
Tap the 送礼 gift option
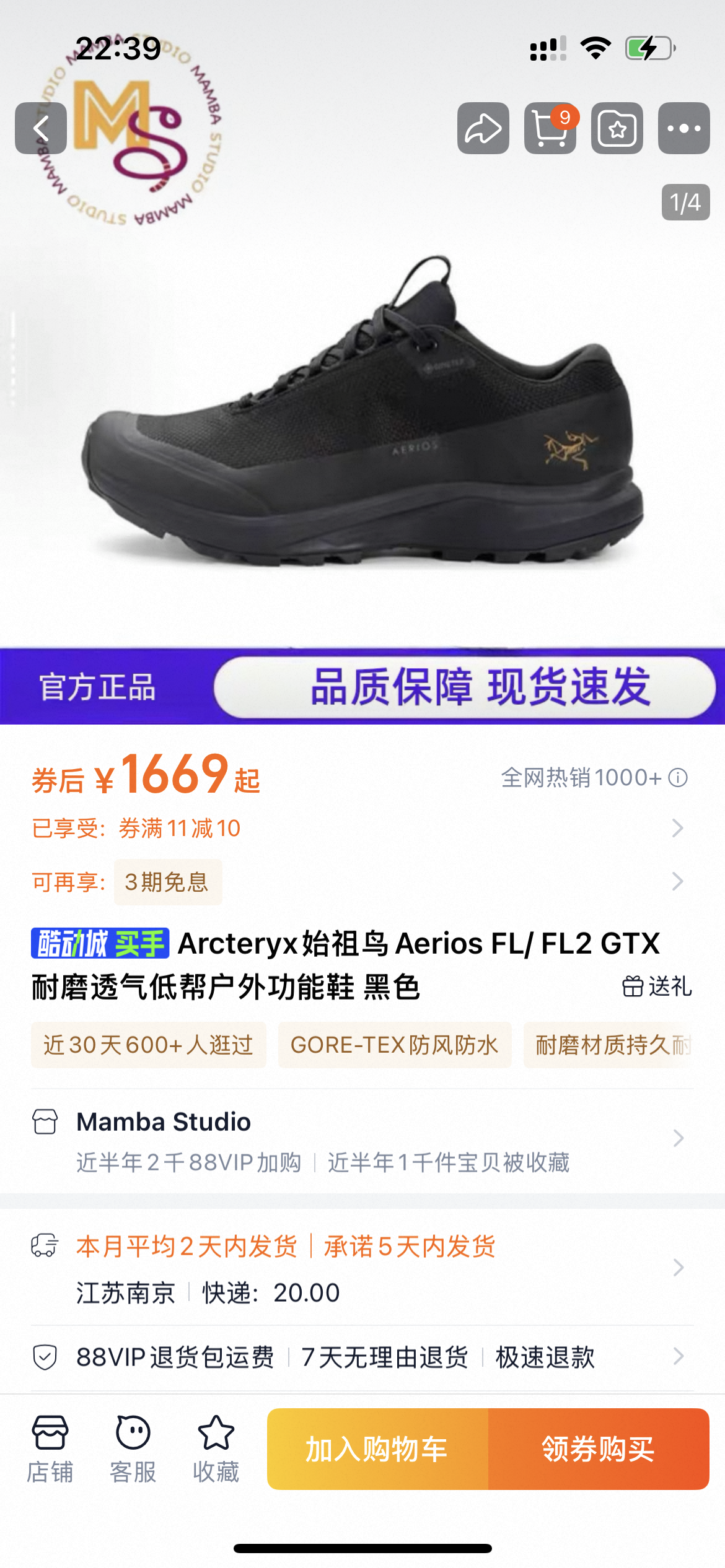pyautogui.click(x=657, y=986)
